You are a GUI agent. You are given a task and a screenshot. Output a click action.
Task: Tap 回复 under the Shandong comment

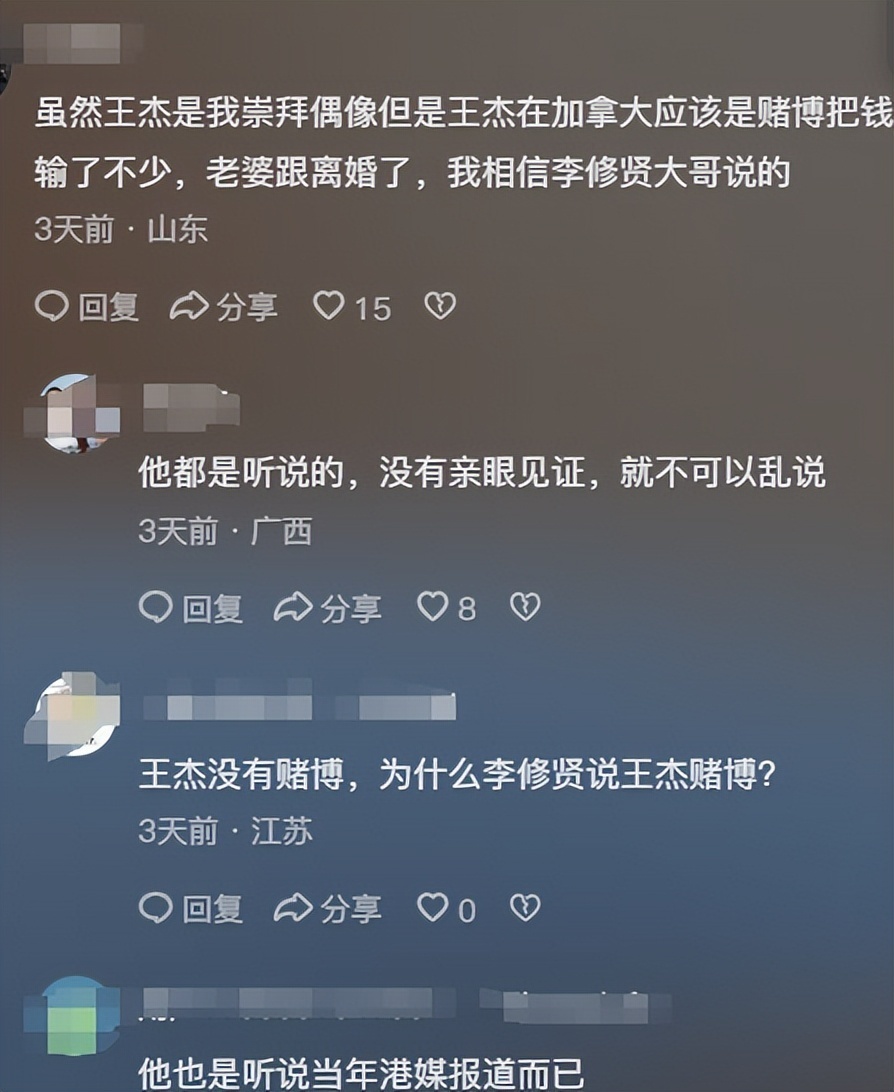click(103, 308)
